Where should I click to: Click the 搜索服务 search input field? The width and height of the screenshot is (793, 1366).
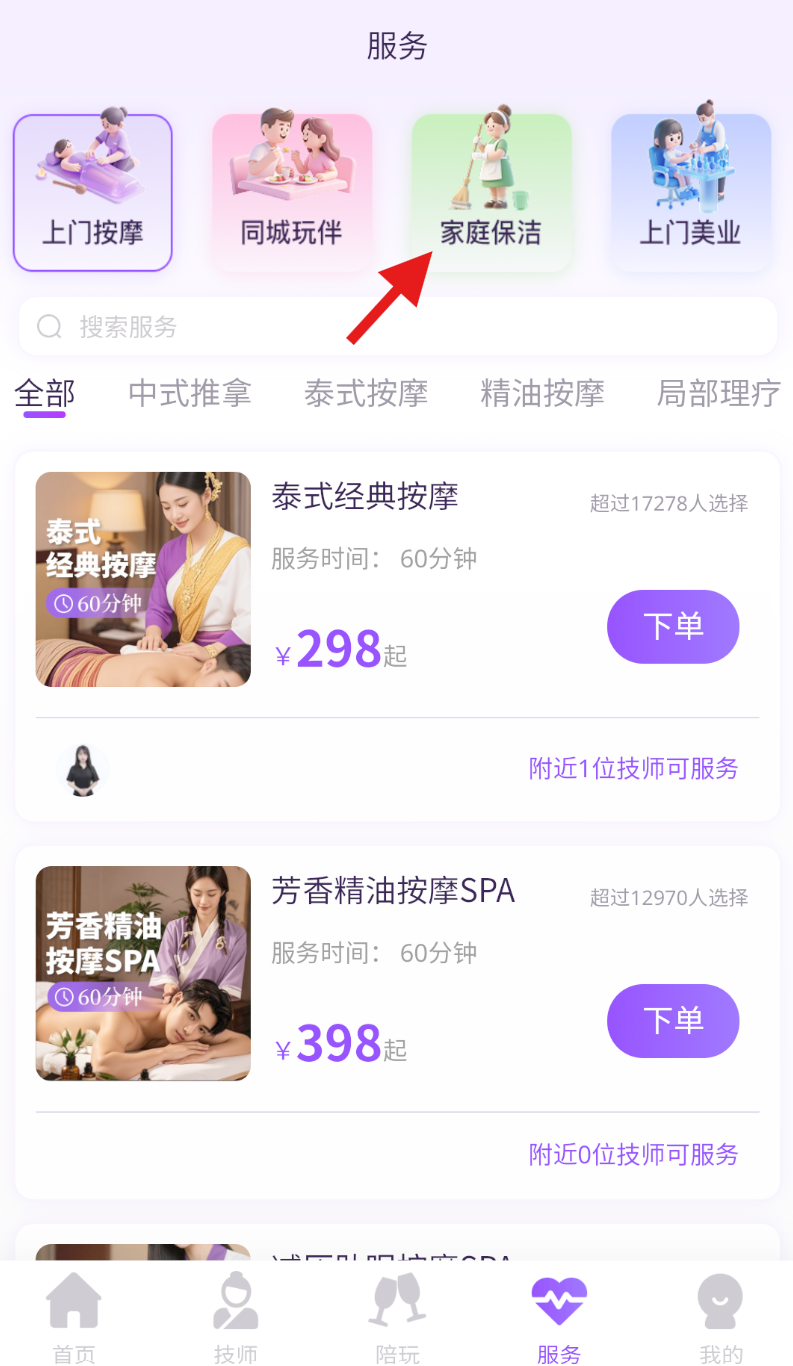pos(398,326)
